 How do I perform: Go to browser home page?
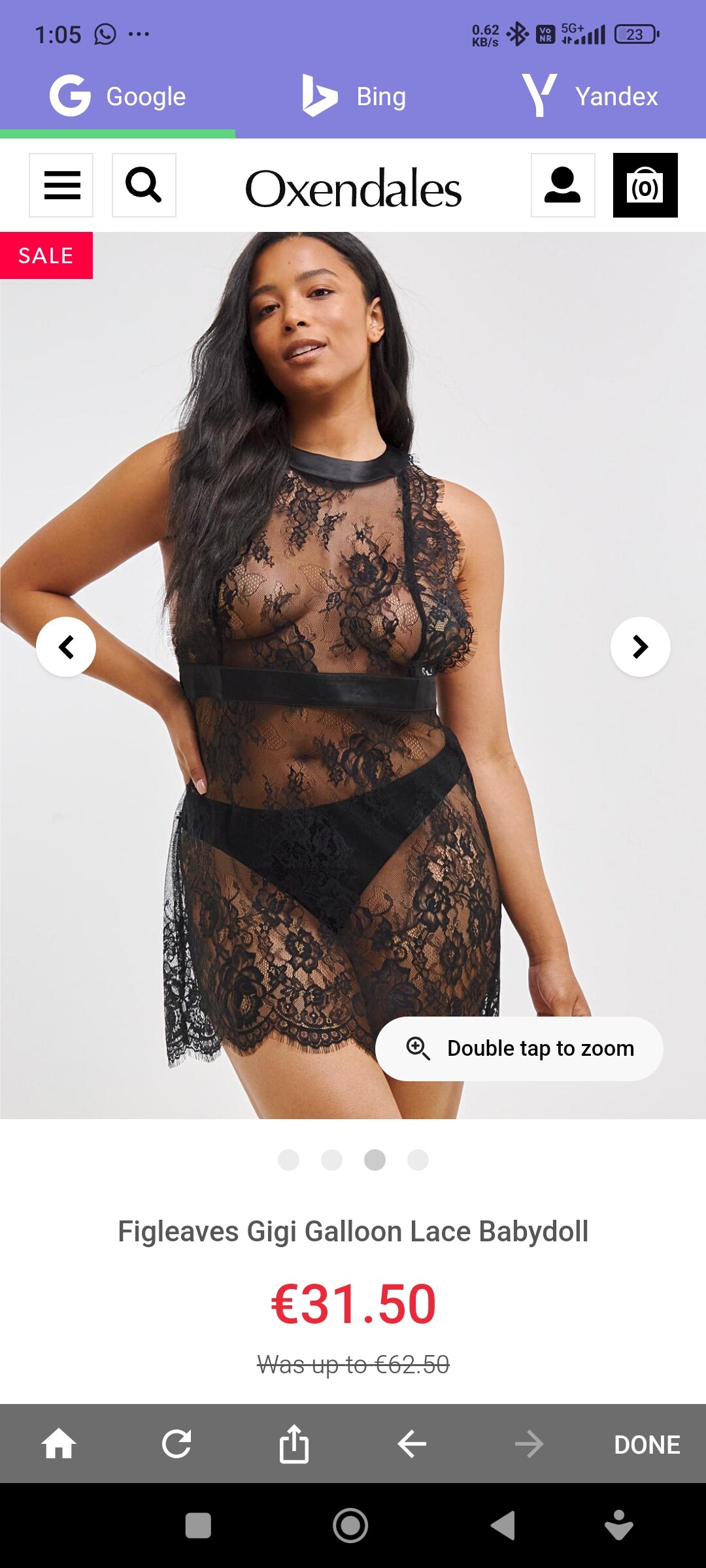click(x=59, y=1444)
